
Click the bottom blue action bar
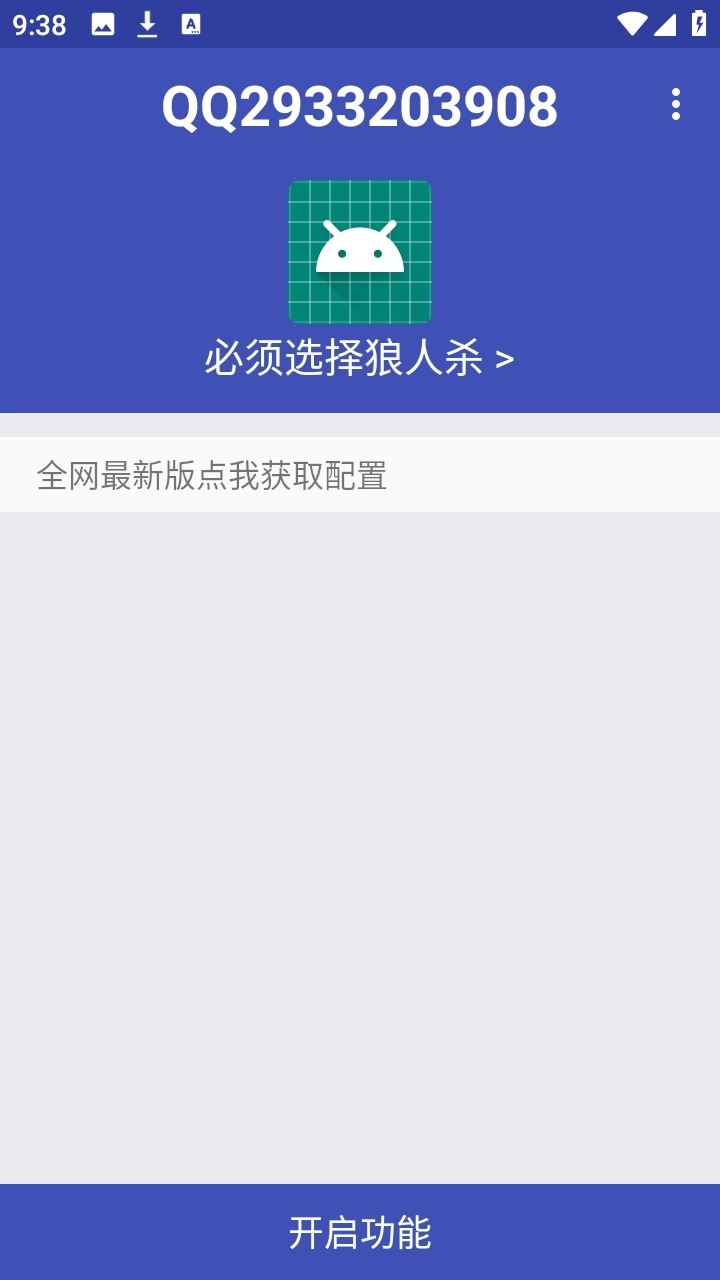pyautogui.click(x=360, y=1233)
